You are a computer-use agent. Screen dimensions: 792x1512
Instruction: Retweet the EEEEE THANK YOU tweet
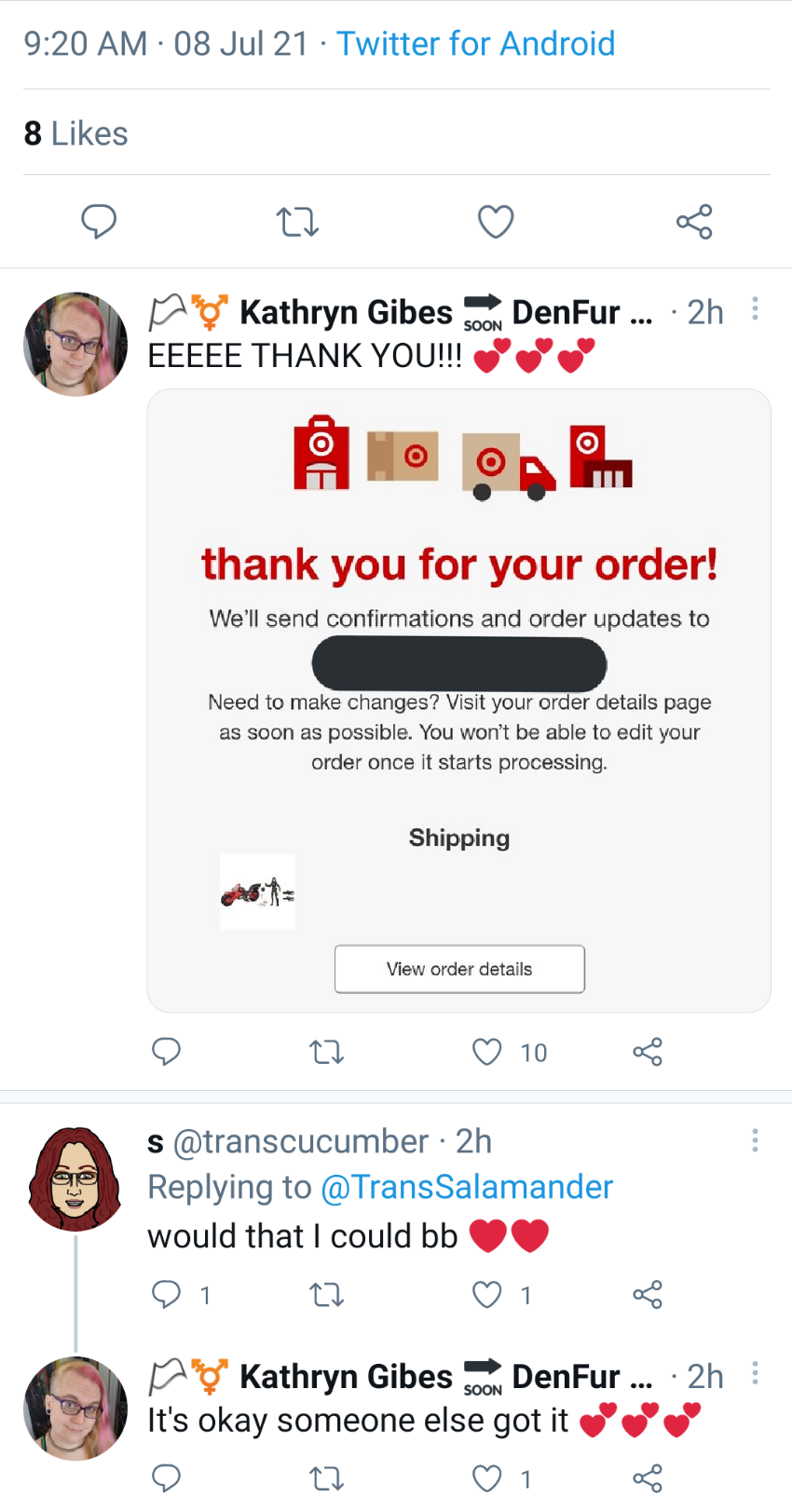tap(326, 1053)
